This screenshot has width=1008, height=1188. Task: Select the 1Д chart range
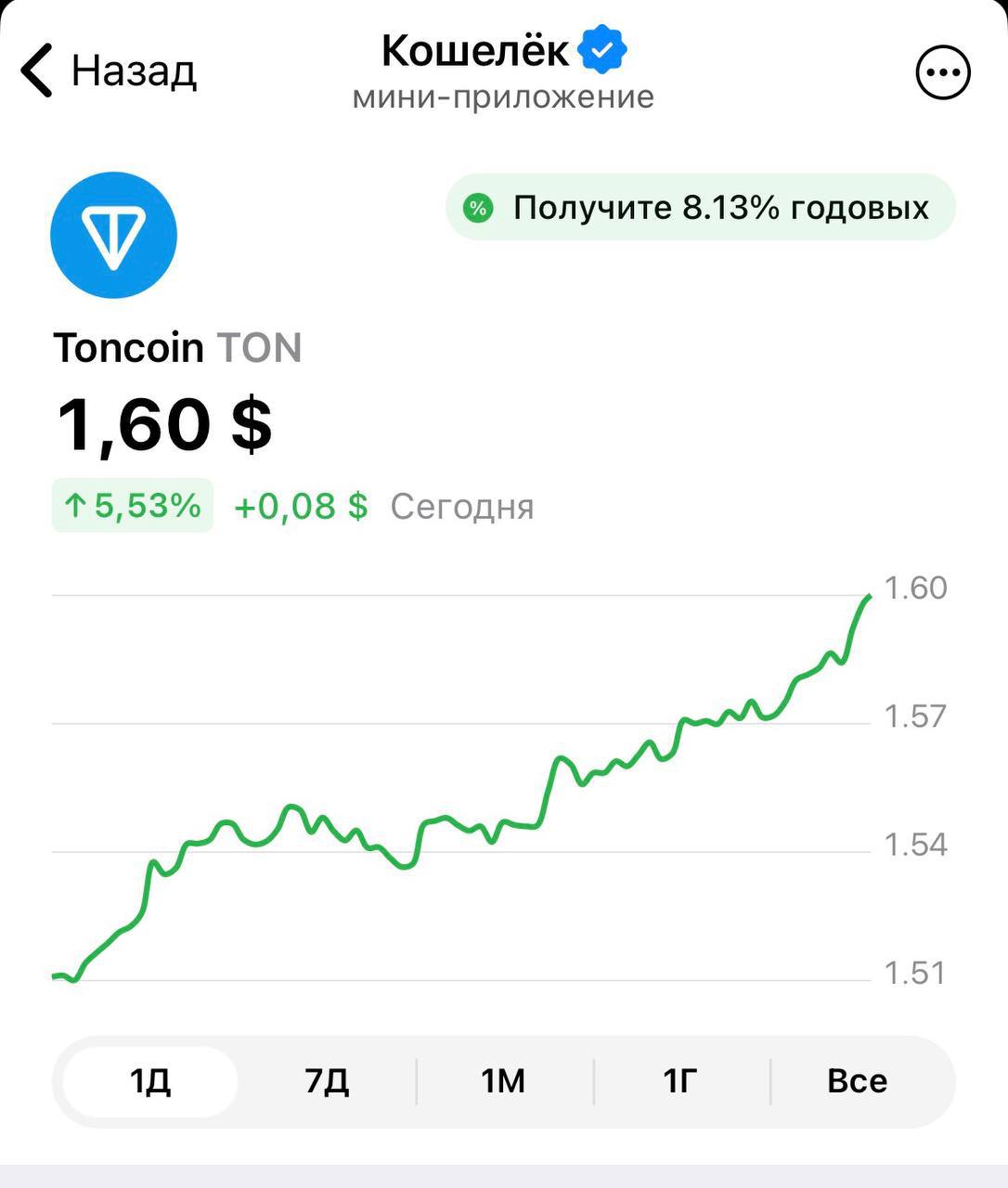click(150, 1081)
